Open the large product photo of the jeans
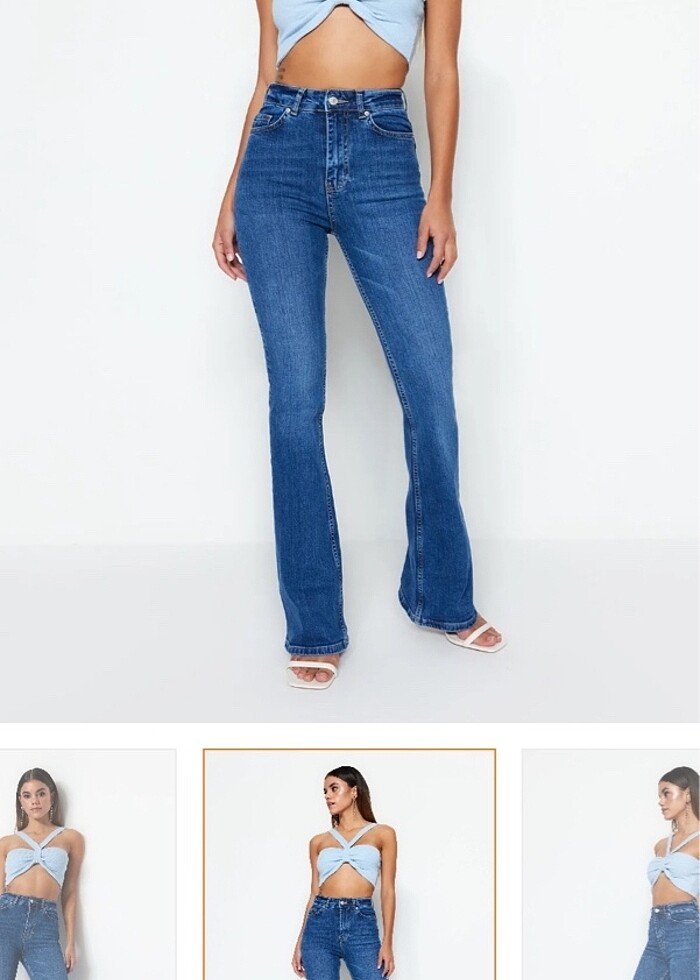700x980 pixels. pyautogui.click(x=350, y=360)
